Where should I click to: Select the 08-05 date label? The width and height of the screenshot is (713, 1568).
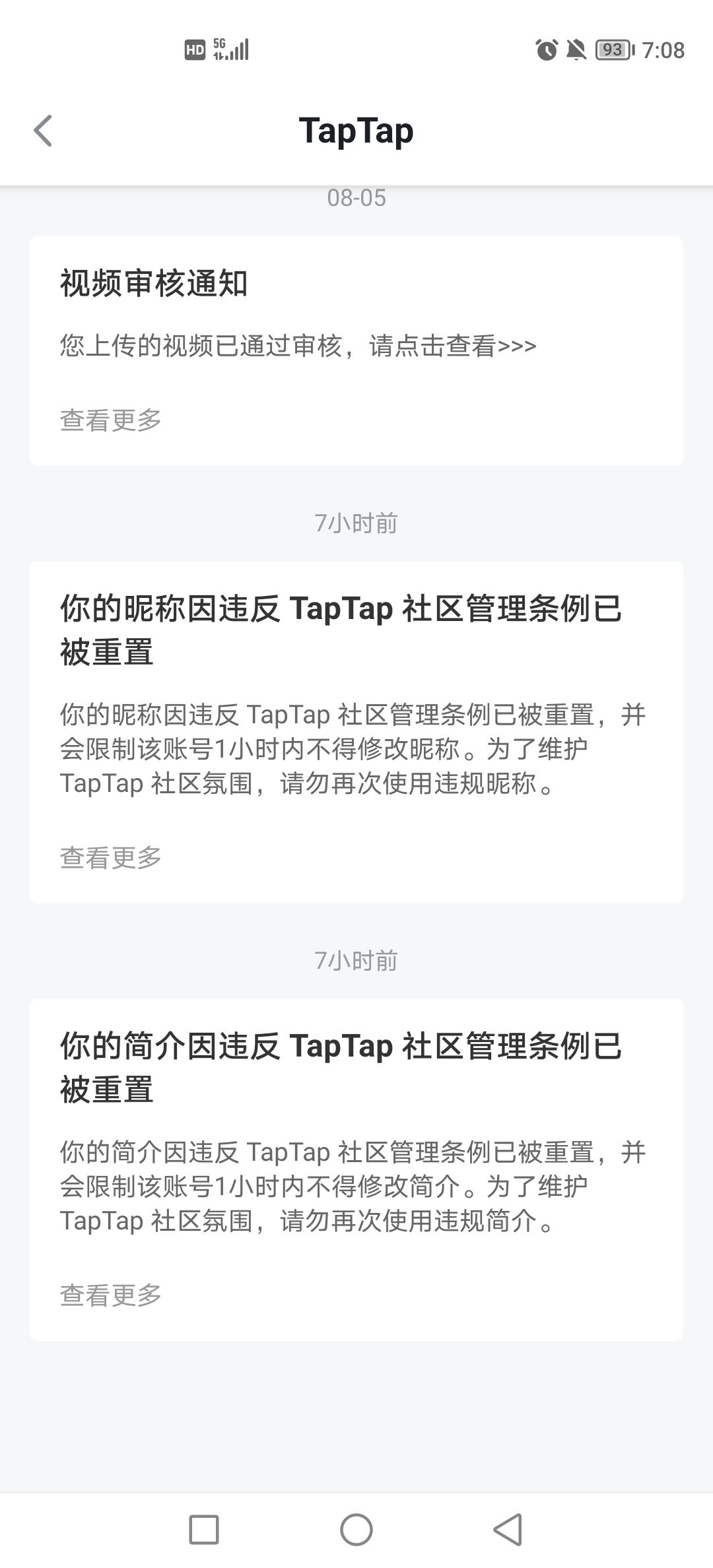(x=356, y=198)
